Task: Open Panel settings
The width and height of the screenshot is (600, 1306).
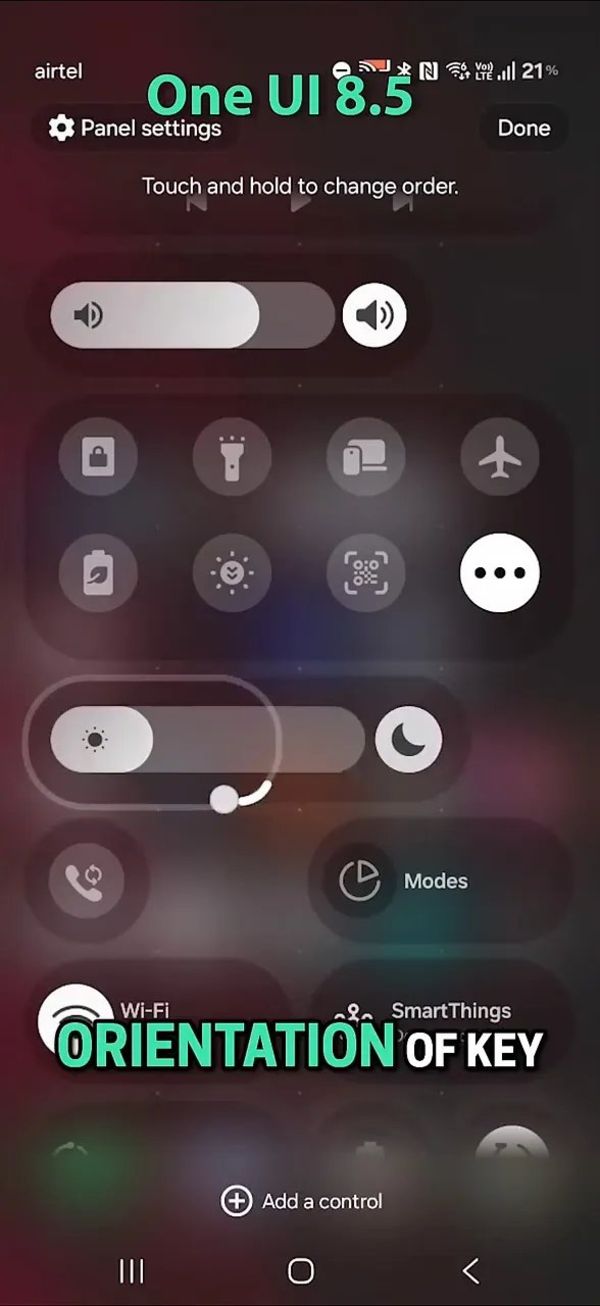Action: 135,128
